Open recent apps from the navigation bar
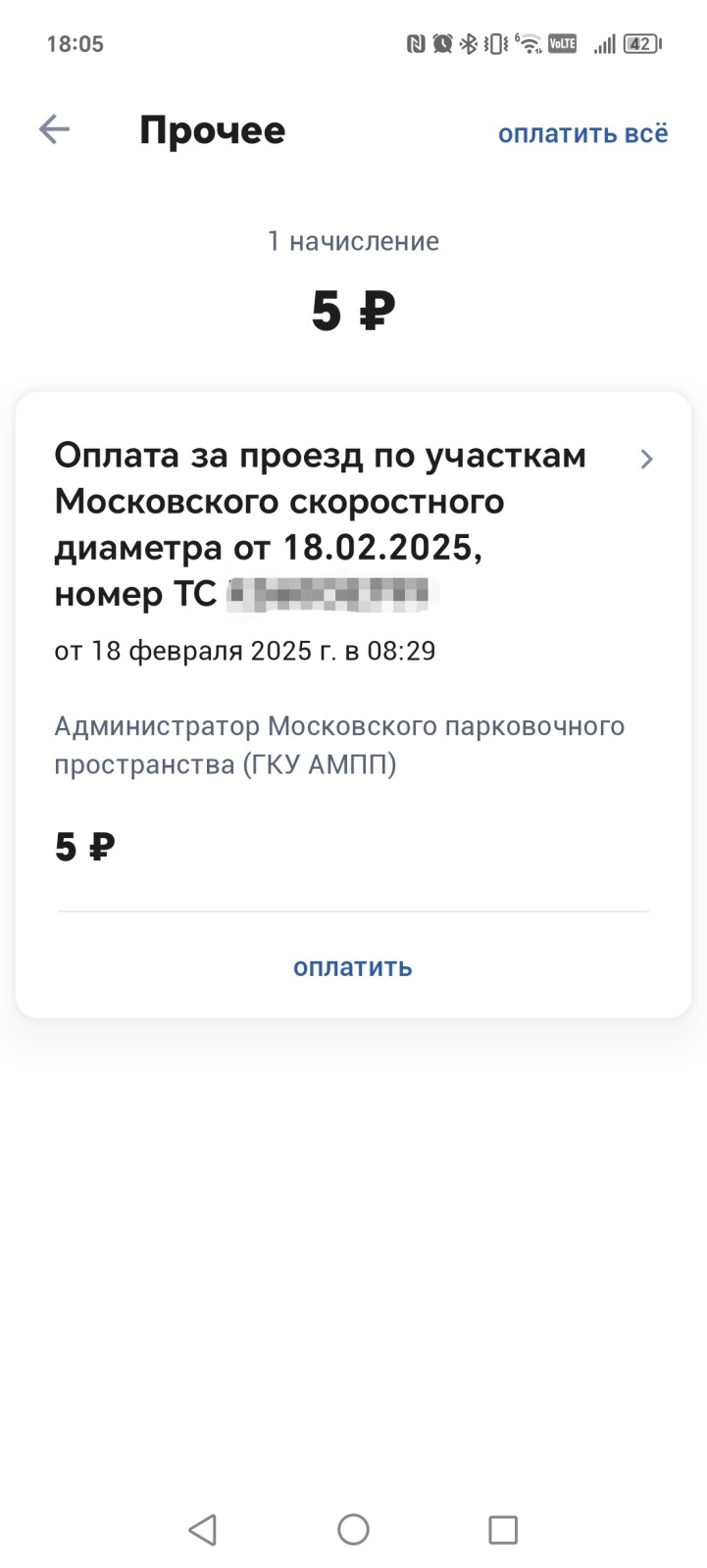The height and width of the screenshot is (1568, 707). click(x=502, y=1529)
